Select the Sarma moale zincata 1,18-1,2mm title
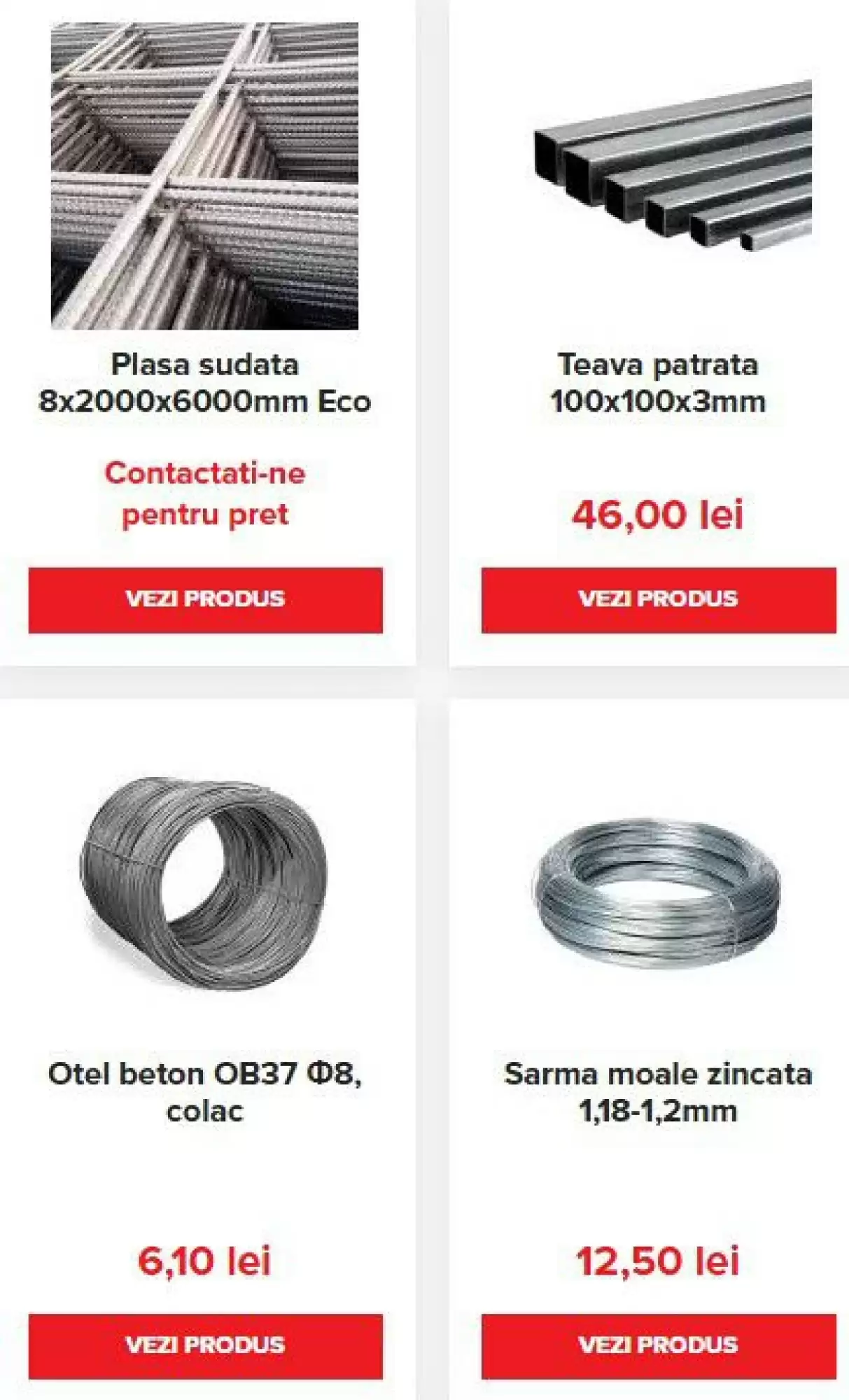This screenshot has width=849, height=1400. coord(658,1092)
